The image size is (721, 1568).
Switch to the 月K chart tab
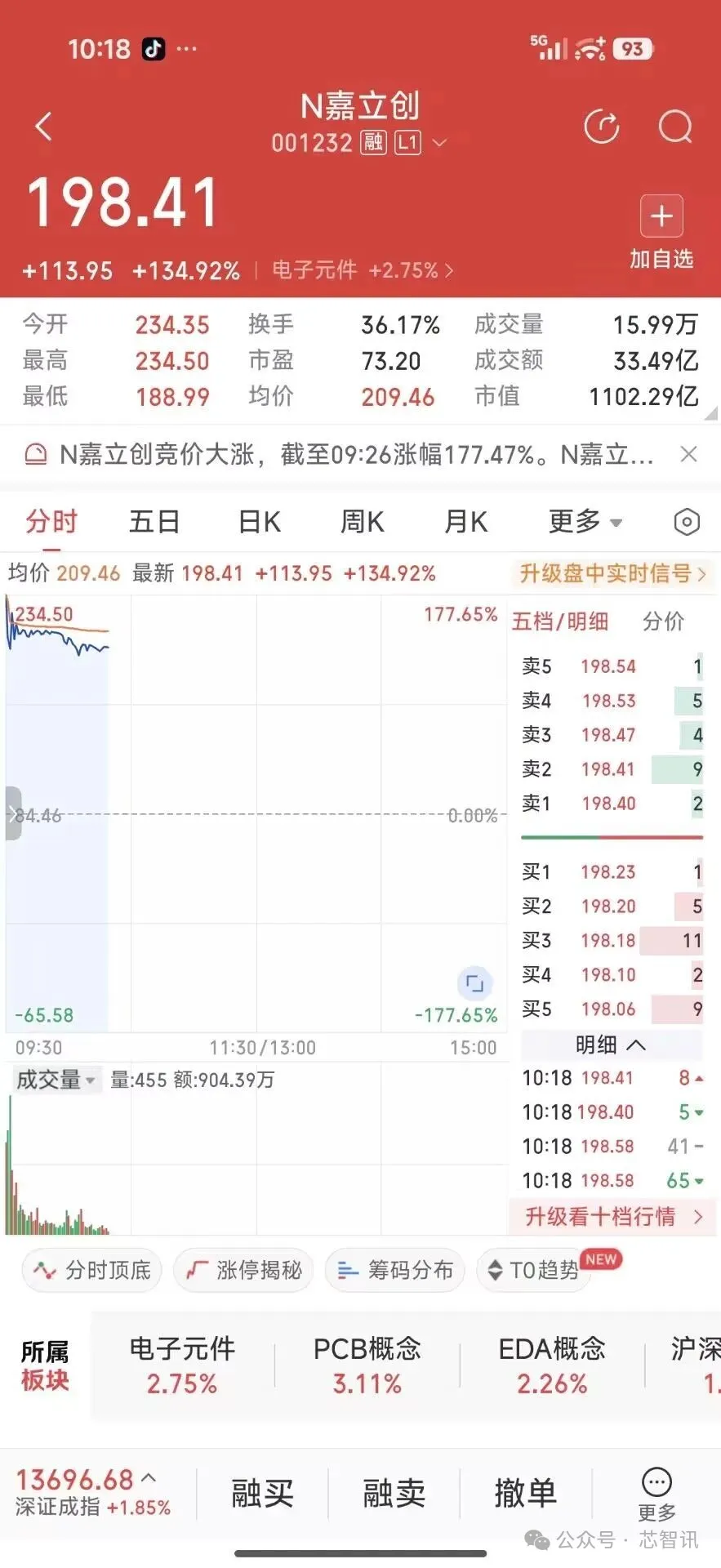point(465,521)
